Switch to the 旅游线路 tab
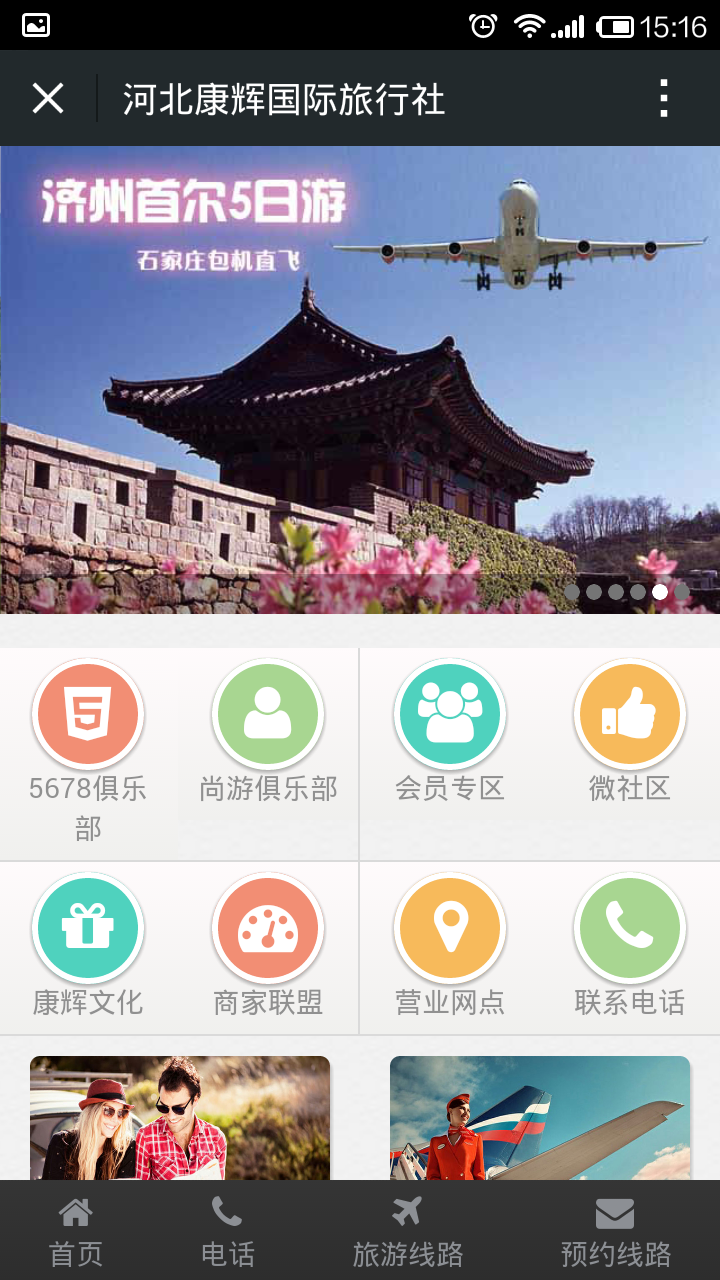 coord(407,1232)
